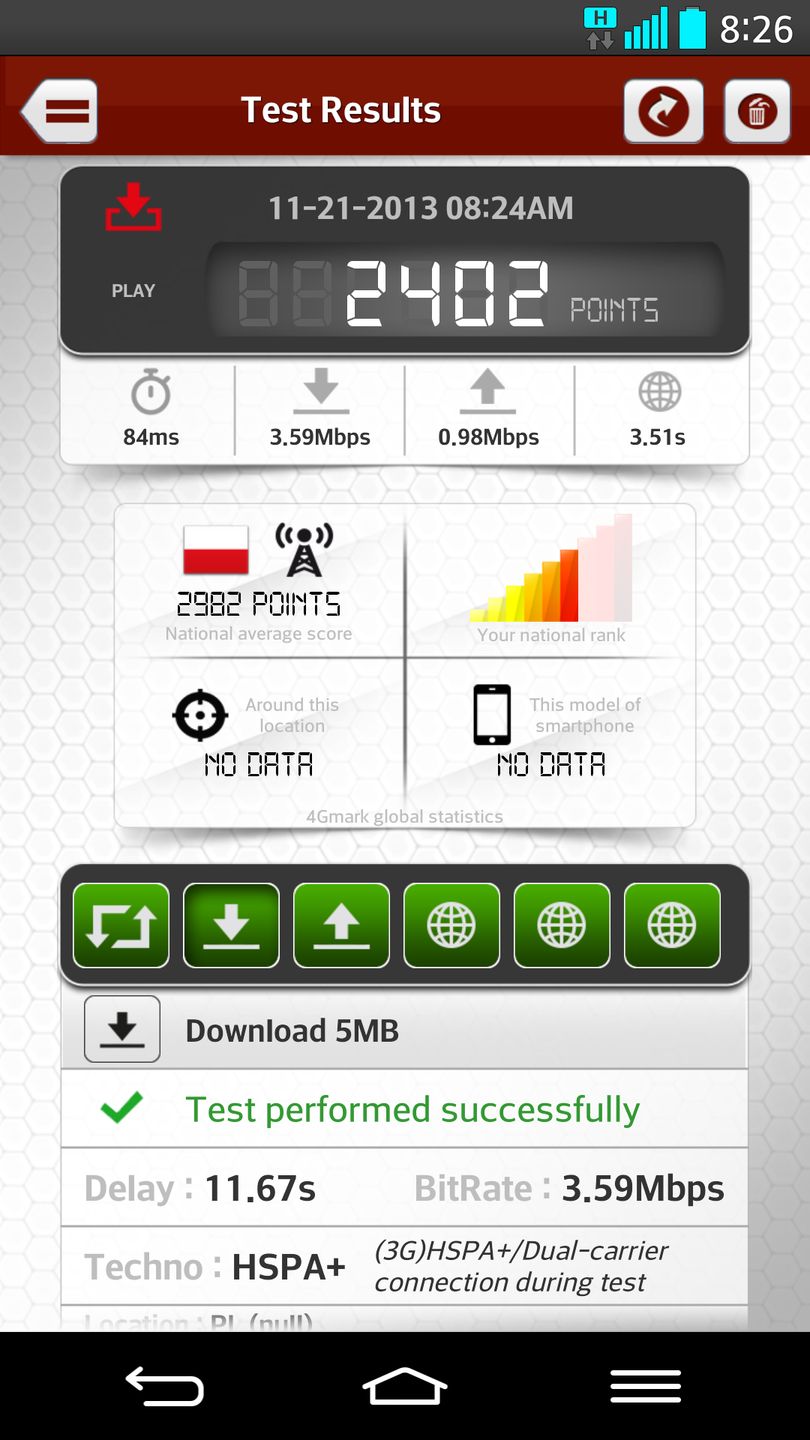Go back with the system back button

tap(165, 1386)
